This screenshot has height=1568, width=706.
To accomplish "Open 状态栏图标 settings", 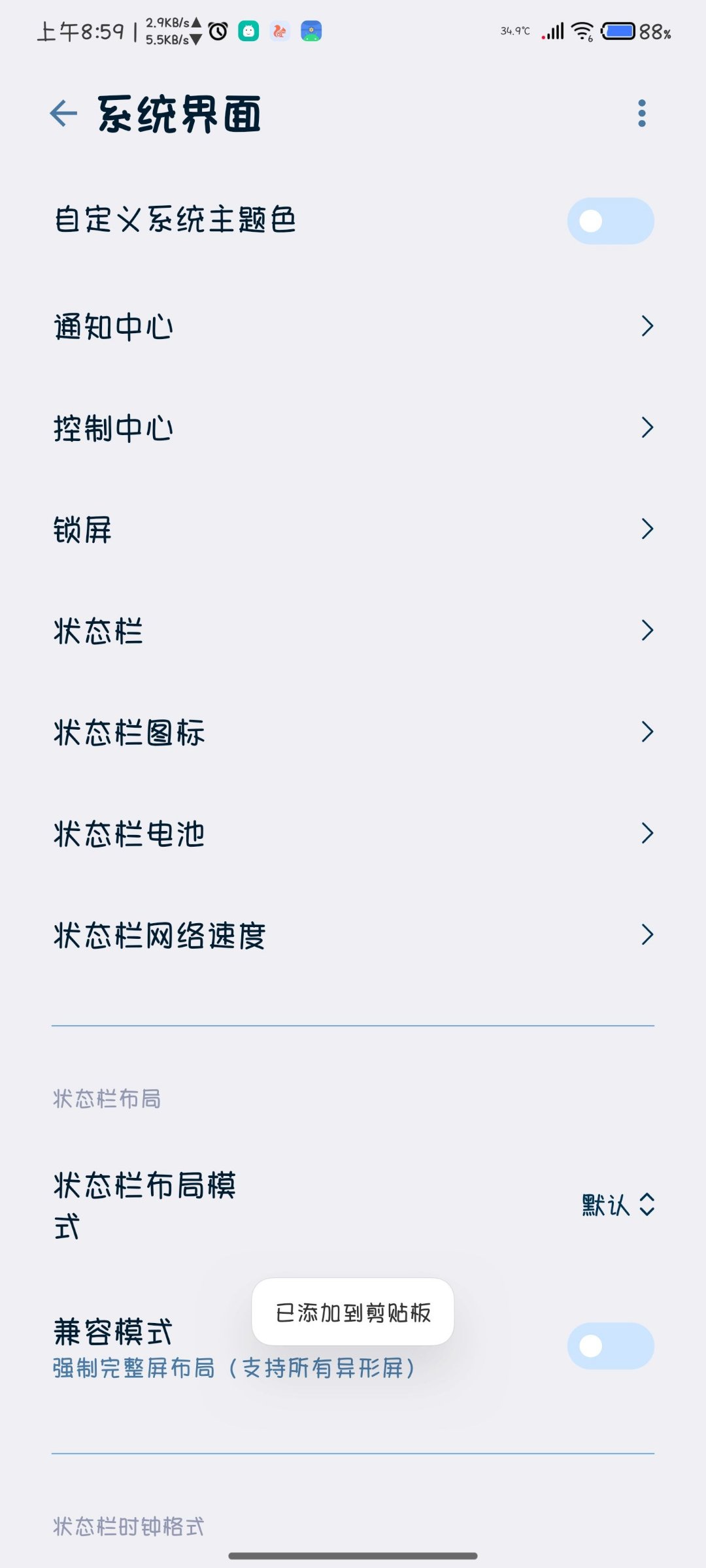I will pyautogui.click(x=353, y=732).
